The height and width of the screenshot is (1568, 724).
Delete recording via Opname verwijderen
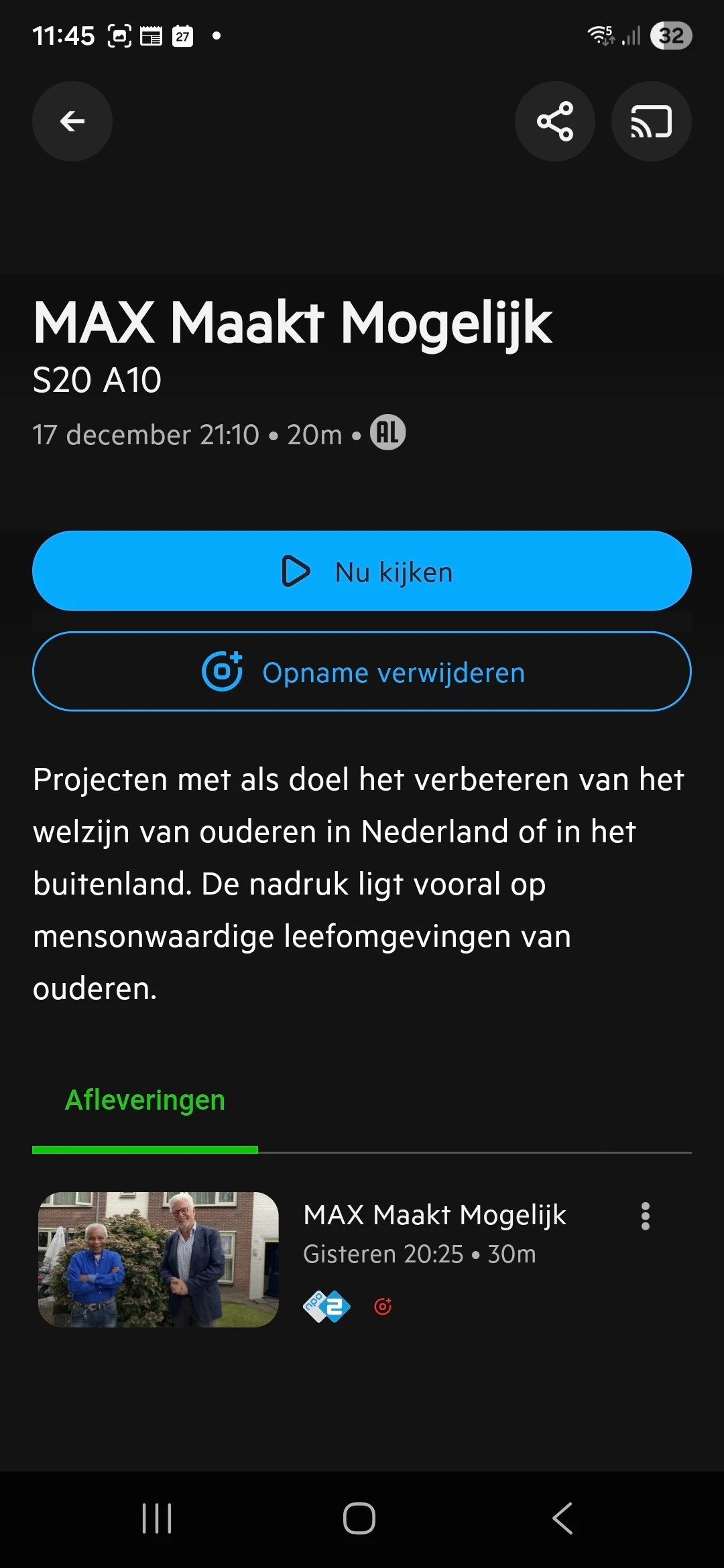(x=362, y=671)
